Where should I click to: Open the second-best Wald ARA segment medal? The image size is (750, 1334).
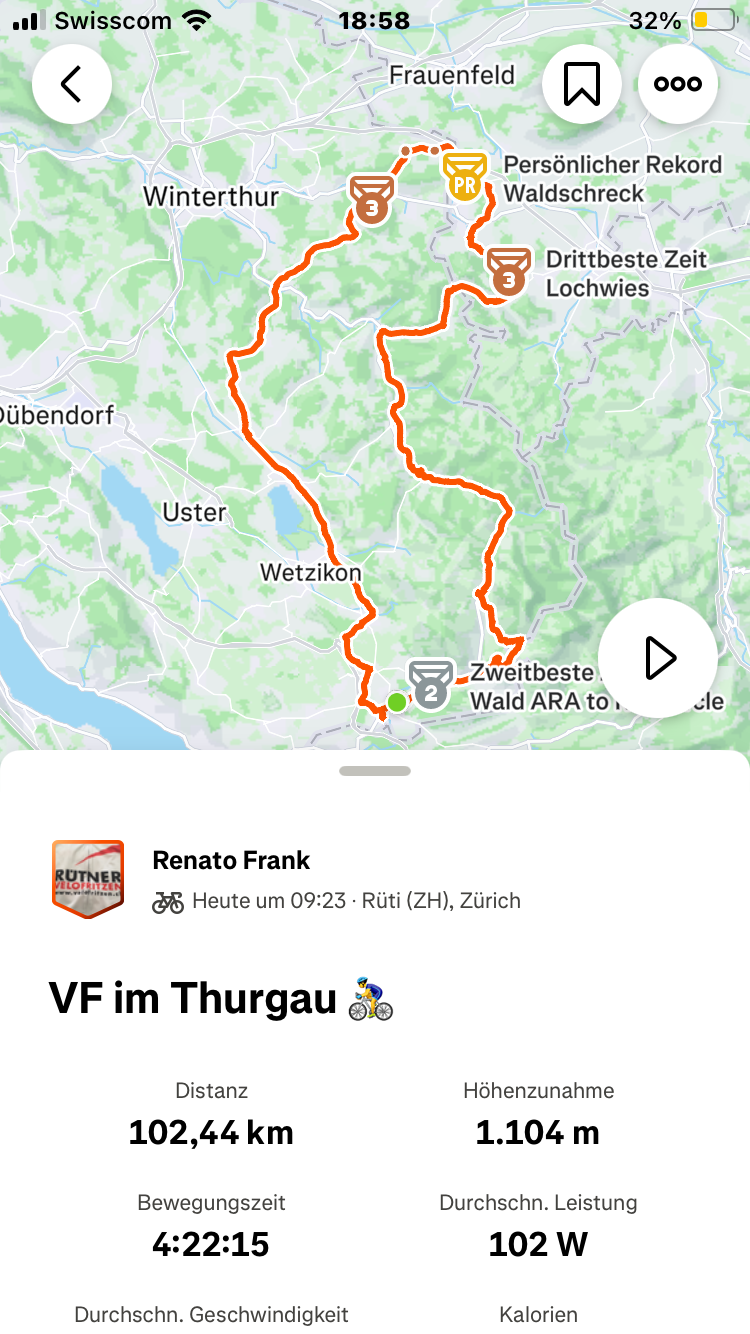pos(431,685)
